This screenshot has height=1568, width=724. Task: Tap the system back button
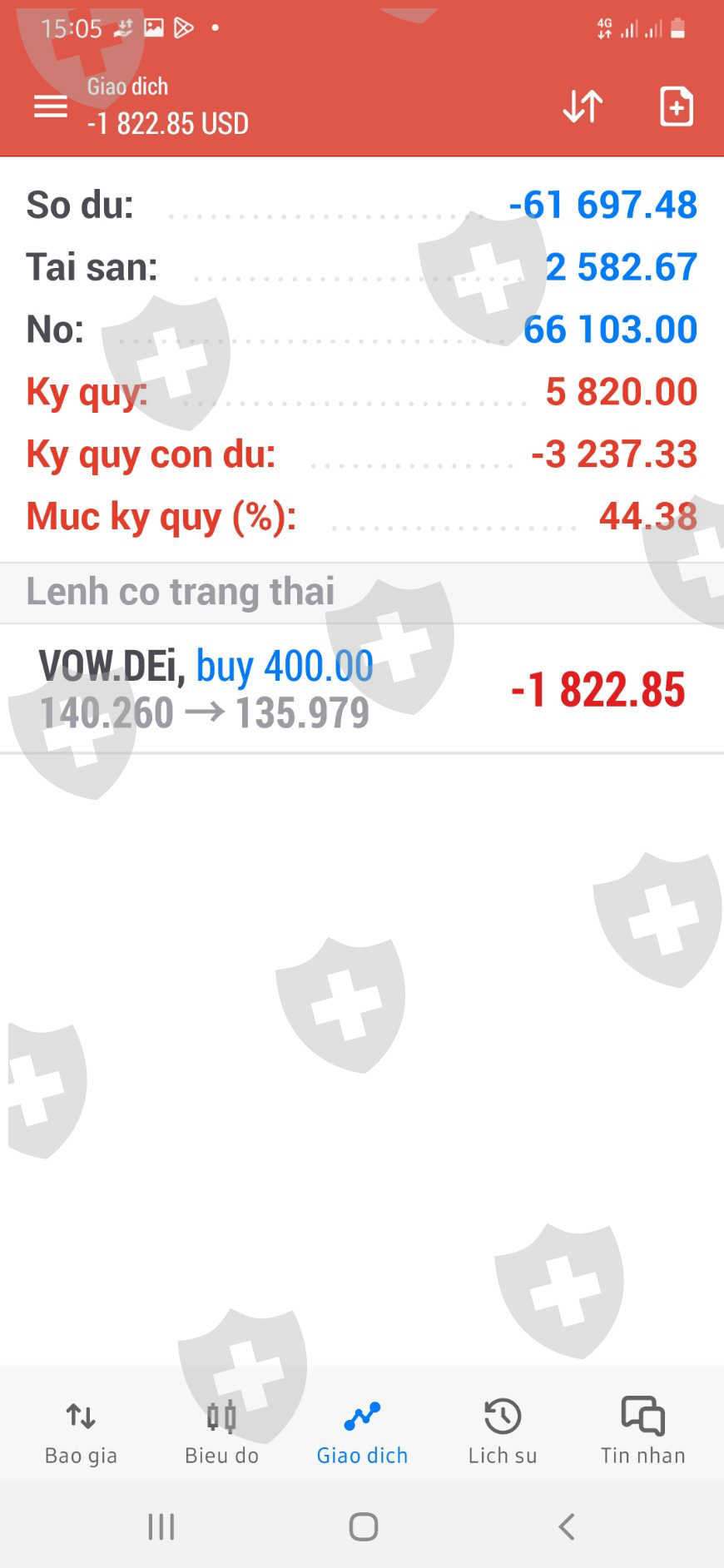tap(567, 1526)
